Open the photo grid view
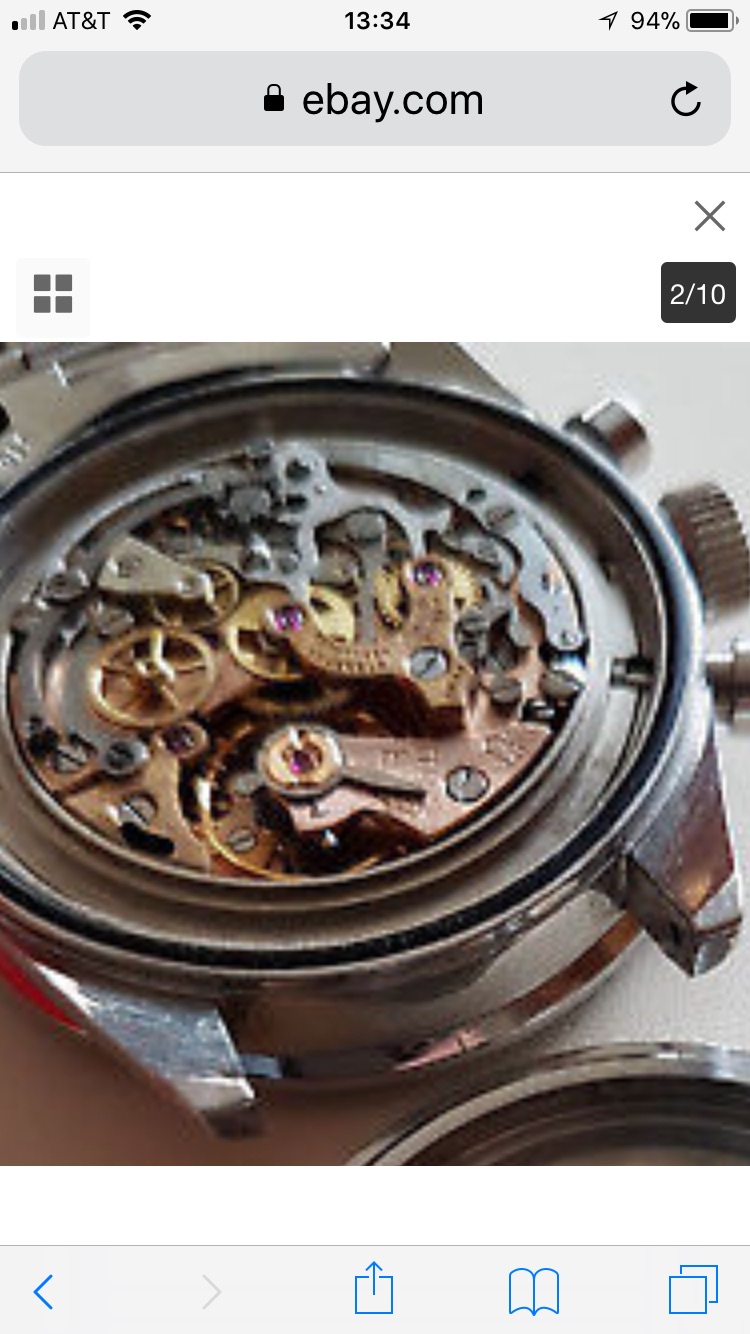This screenshot has width=750, height=1334. pos(53,294)
